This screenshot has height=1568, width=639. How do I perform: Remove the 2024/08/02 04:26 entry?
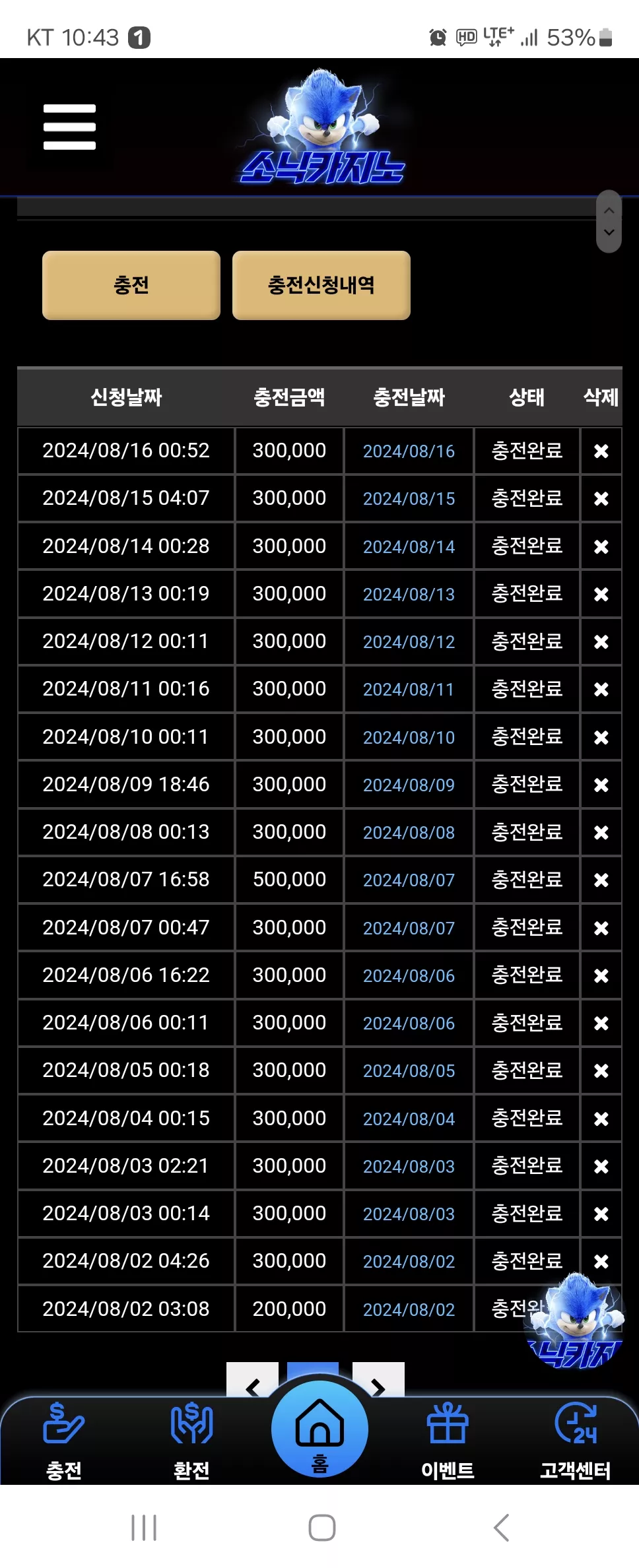click(601, 1261)
